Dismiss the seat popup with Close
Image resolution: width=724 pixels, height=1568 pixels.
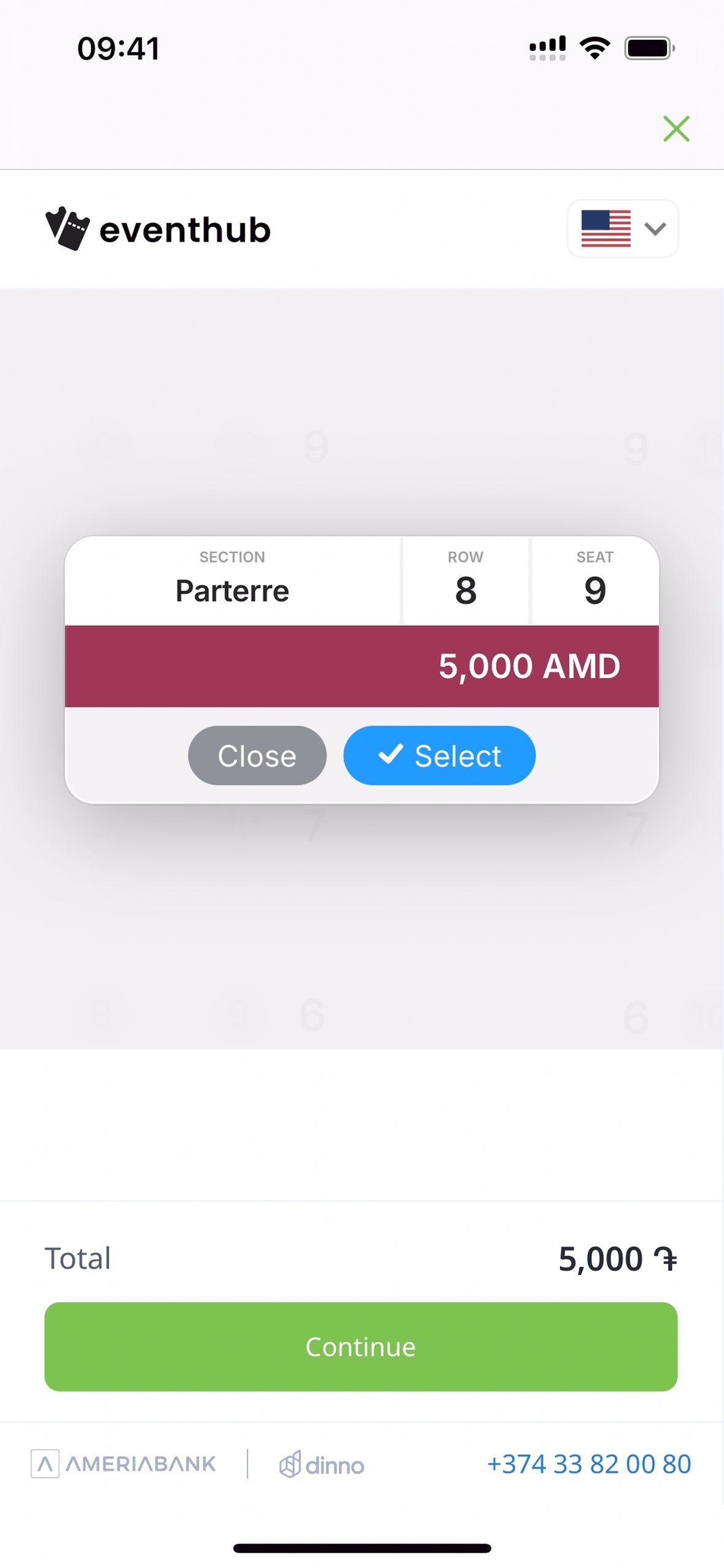(x=257, y=755)
